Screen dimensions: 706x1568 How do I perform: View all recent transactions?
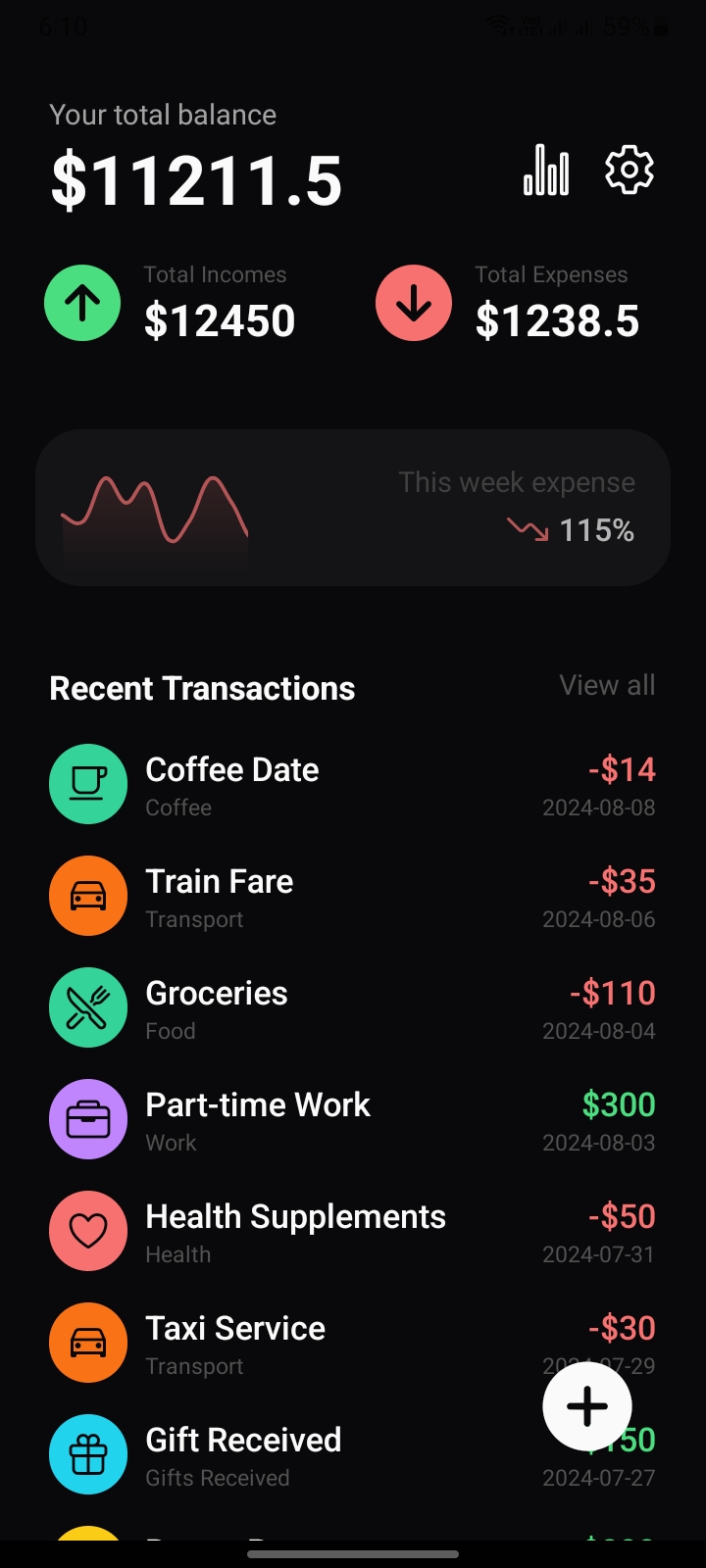point(607,685)
